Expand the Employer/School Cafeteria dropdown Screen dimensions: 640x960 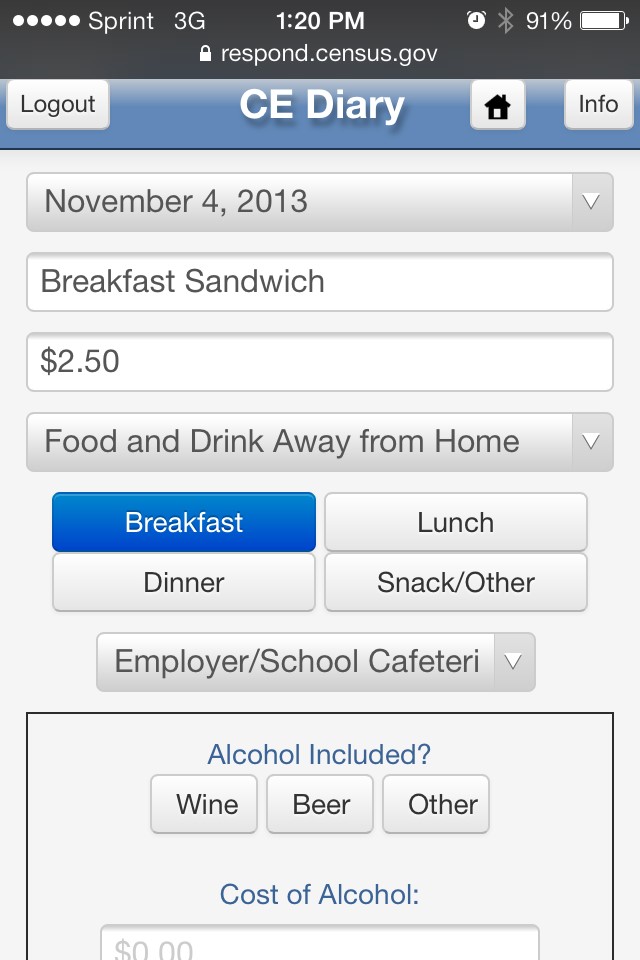coord(316,662)
